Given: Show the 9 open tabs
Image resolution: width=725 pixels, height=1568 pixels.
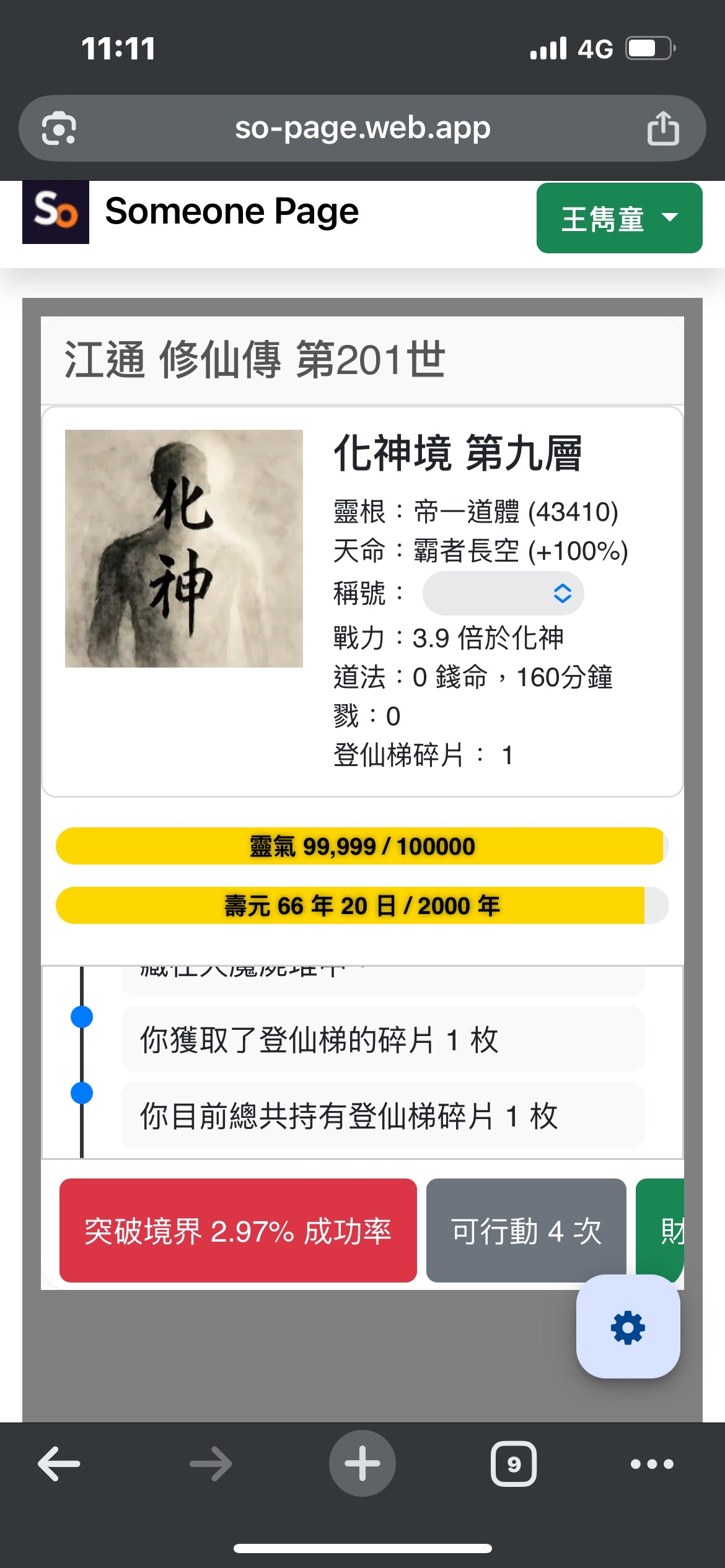Looking at the screenshot, I should (513, 1464).
